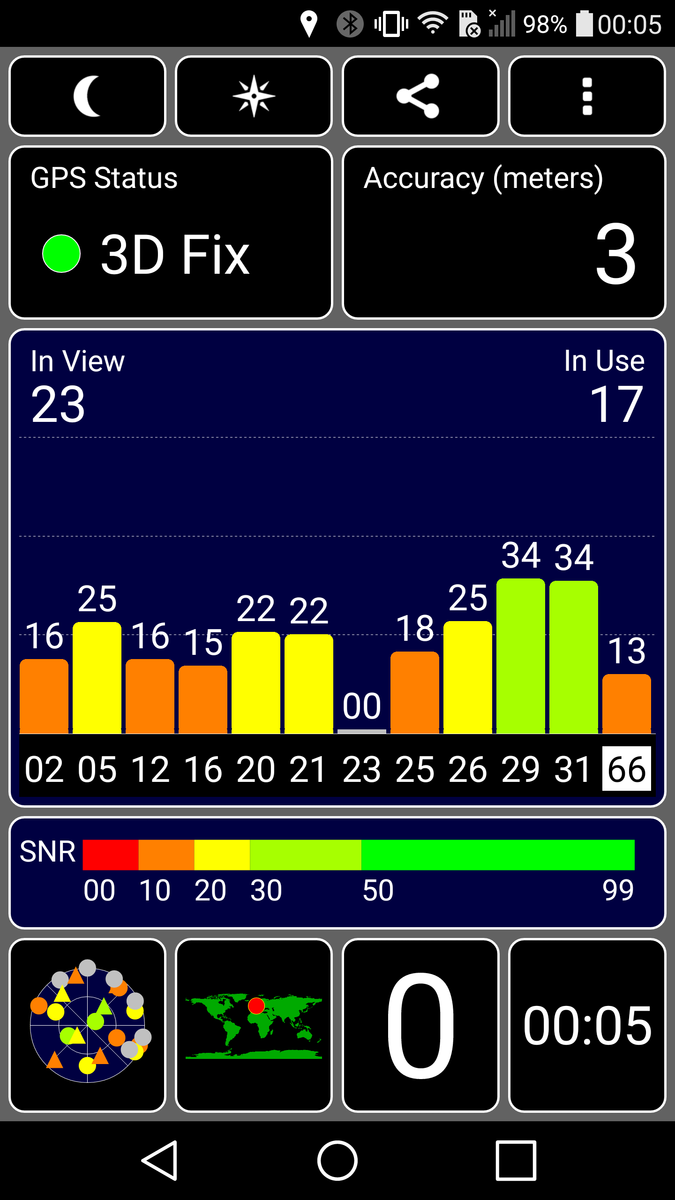Screen dimensions: 675x1200
Task: Open the compass view
Action: [254, 96]
